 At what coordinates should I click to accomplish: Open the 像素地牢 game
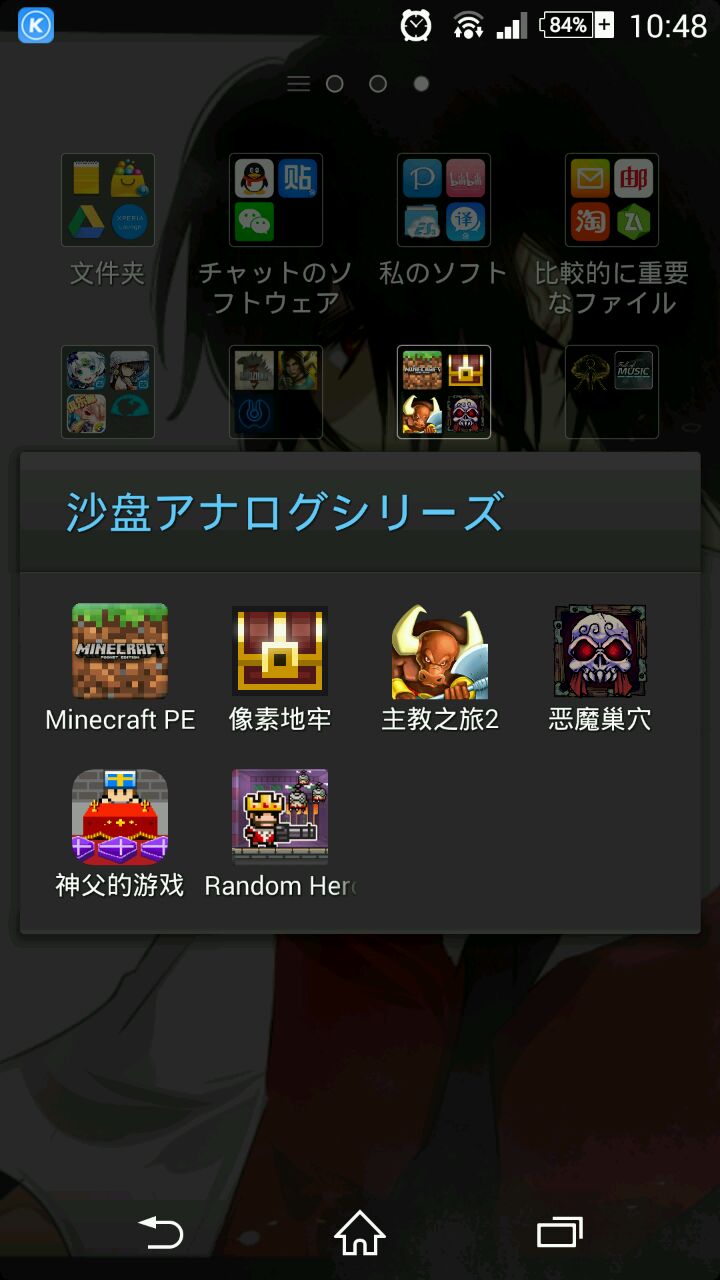point(280,651)
